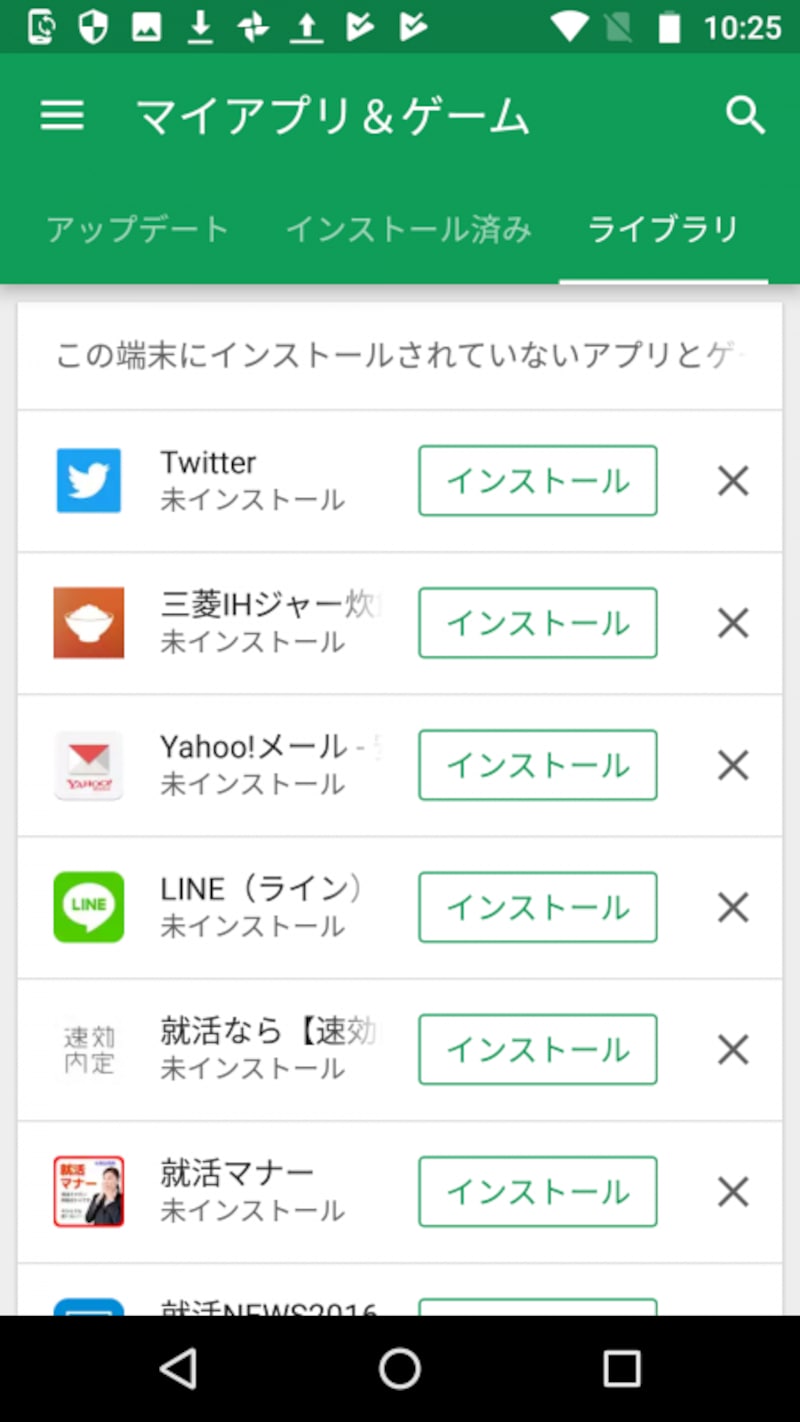Remove LINE（ライン） from the library

pos(733,907)
